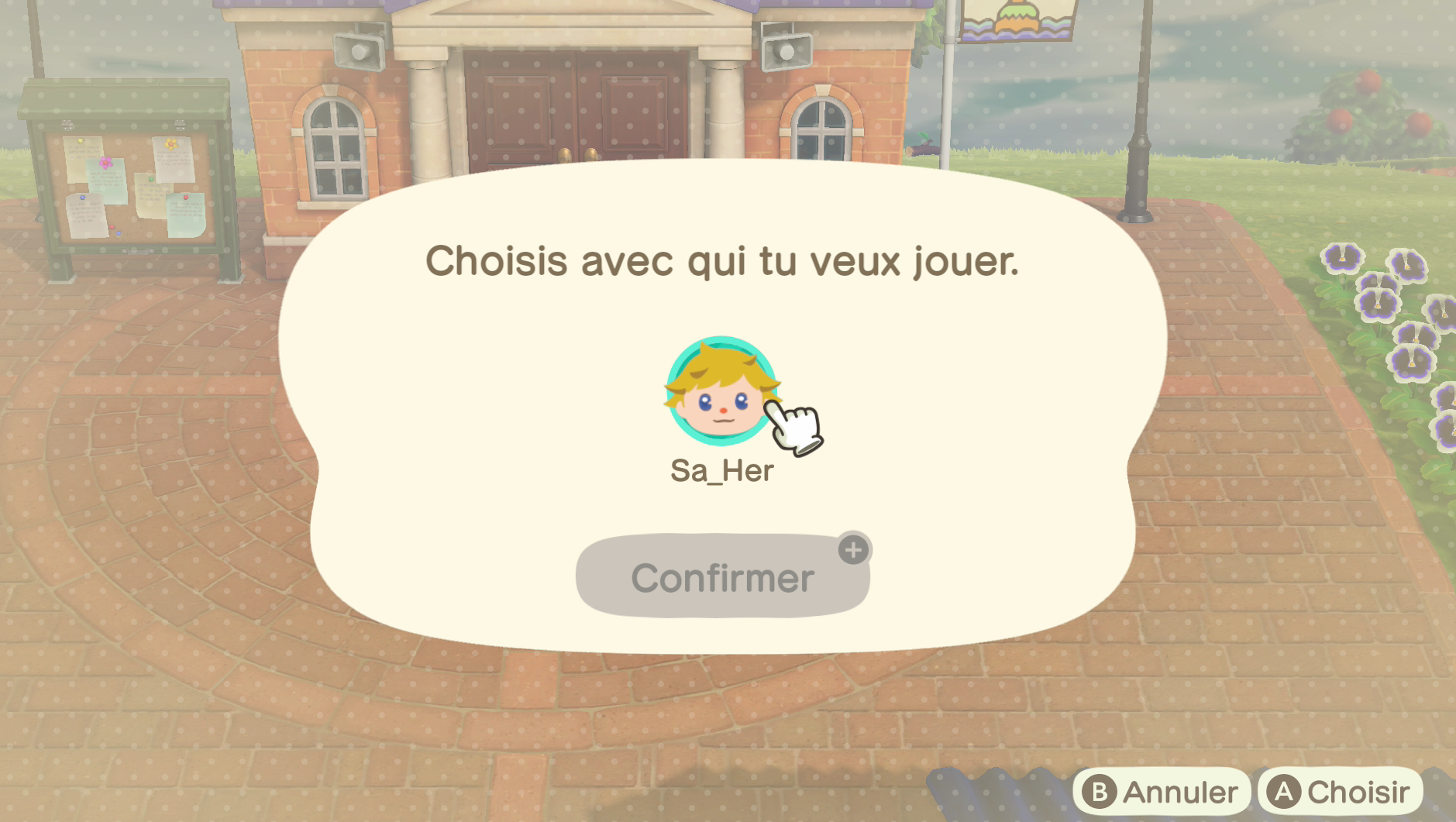Cancel with the Annuler button

pyautogui.click(x=1162, y=792)
